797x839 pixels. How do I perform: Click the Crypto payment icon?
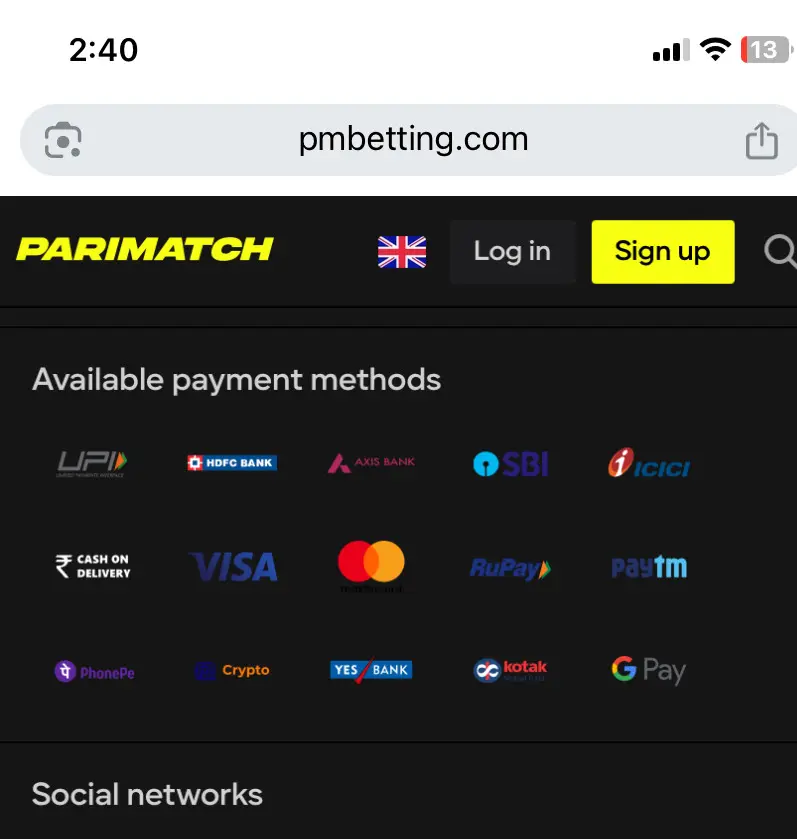point(231,670)
